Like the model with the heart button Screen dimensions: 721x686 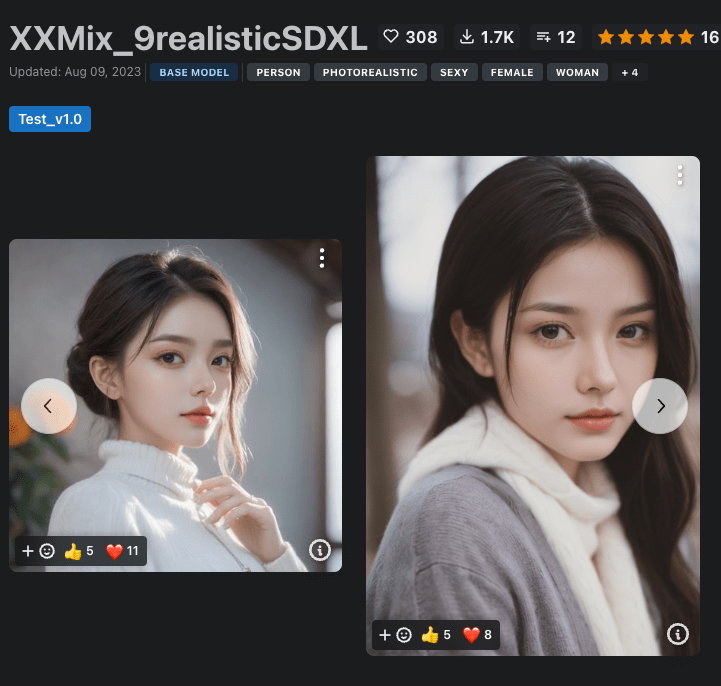pyautogui.click(x=410, y=37)
